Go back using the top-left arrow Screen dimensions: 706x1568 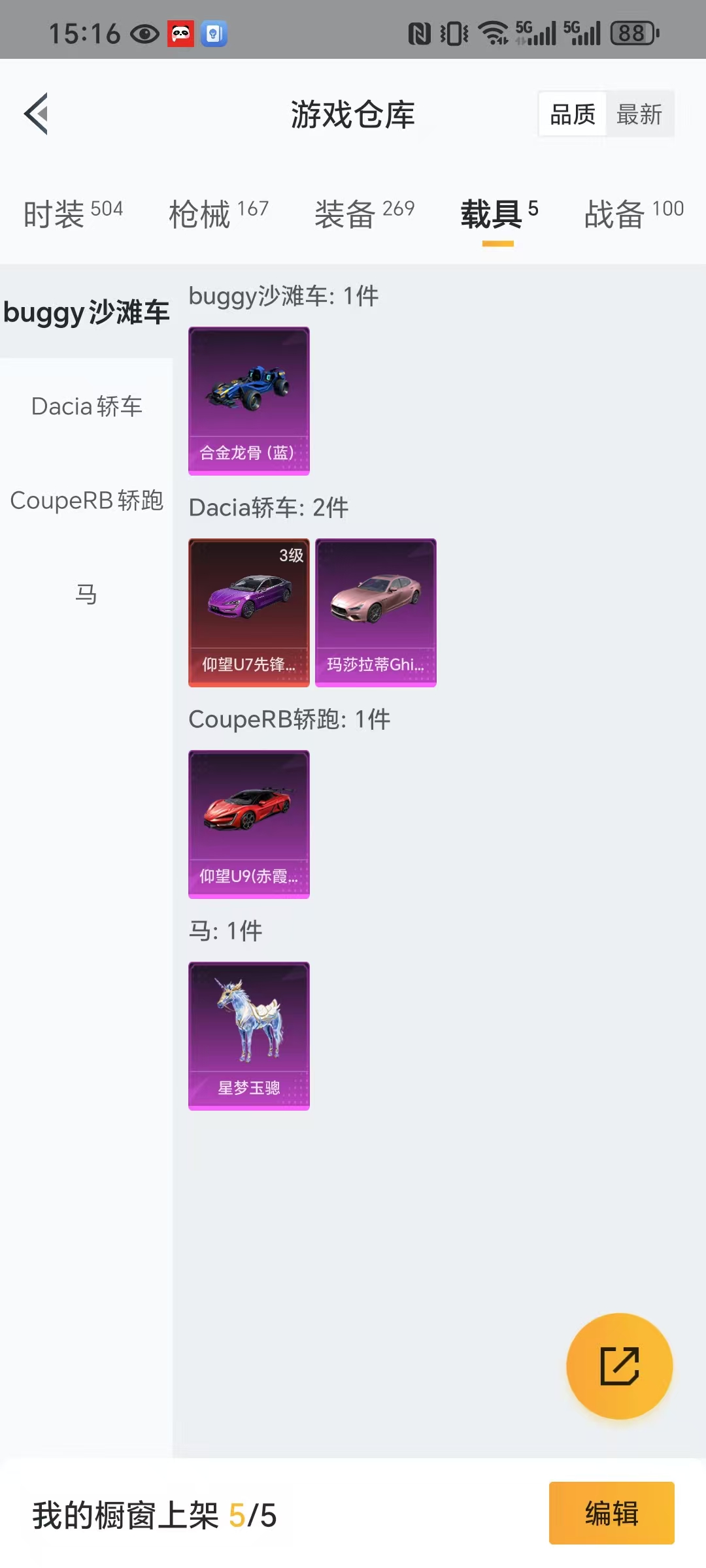[x=37, y=114]
